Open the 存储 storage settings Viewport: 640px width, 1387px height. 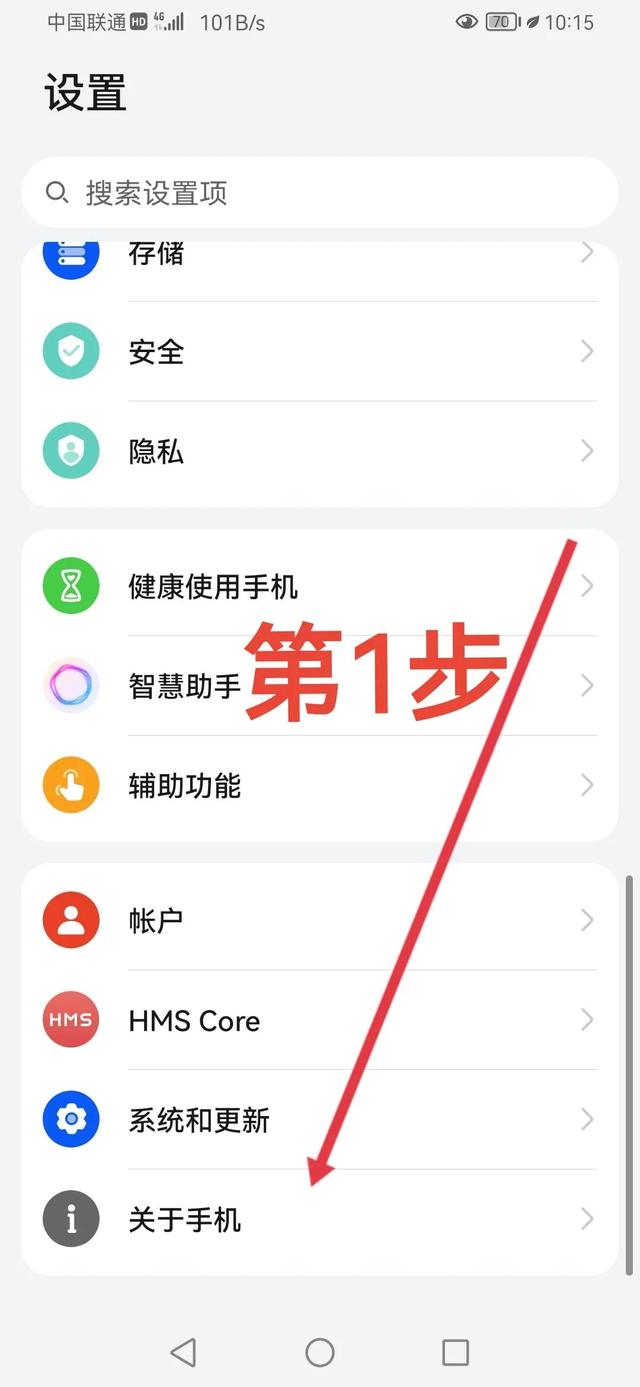click(x=320, y=255)
